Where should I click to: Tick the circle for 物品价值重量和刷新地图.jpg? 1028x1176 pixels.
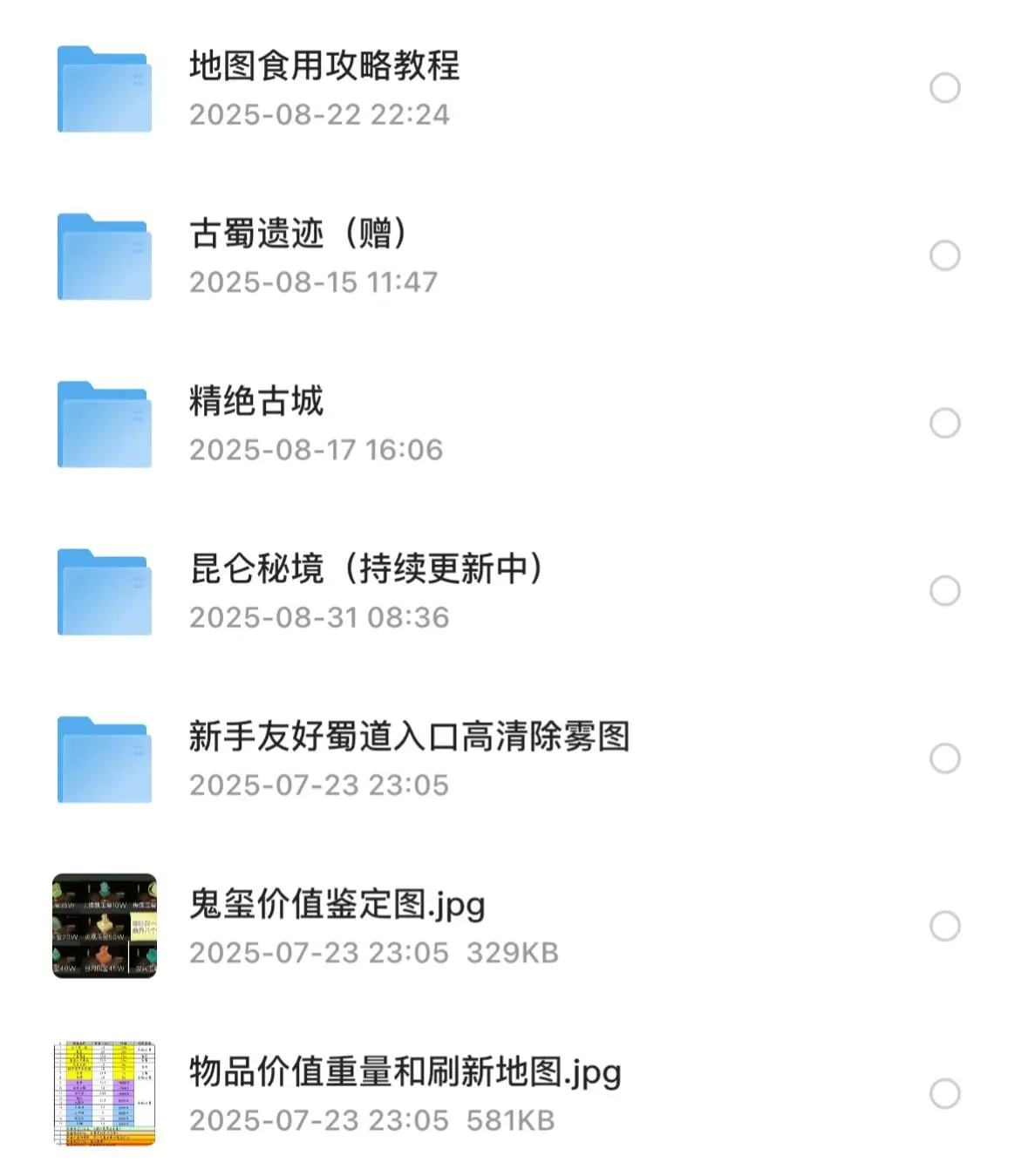point(944,1093)
